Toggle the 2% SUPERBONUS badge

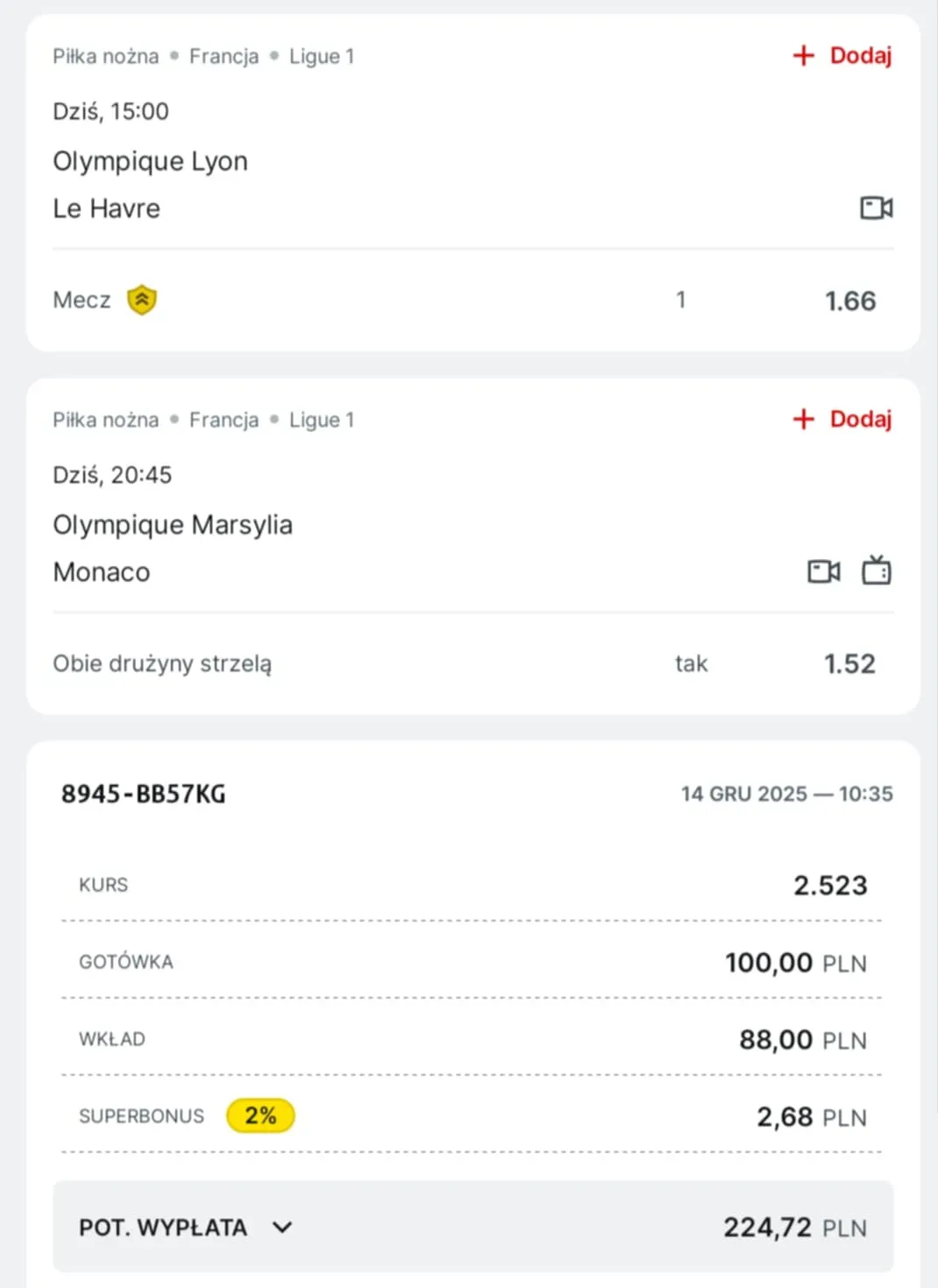tap(260, 1115)
